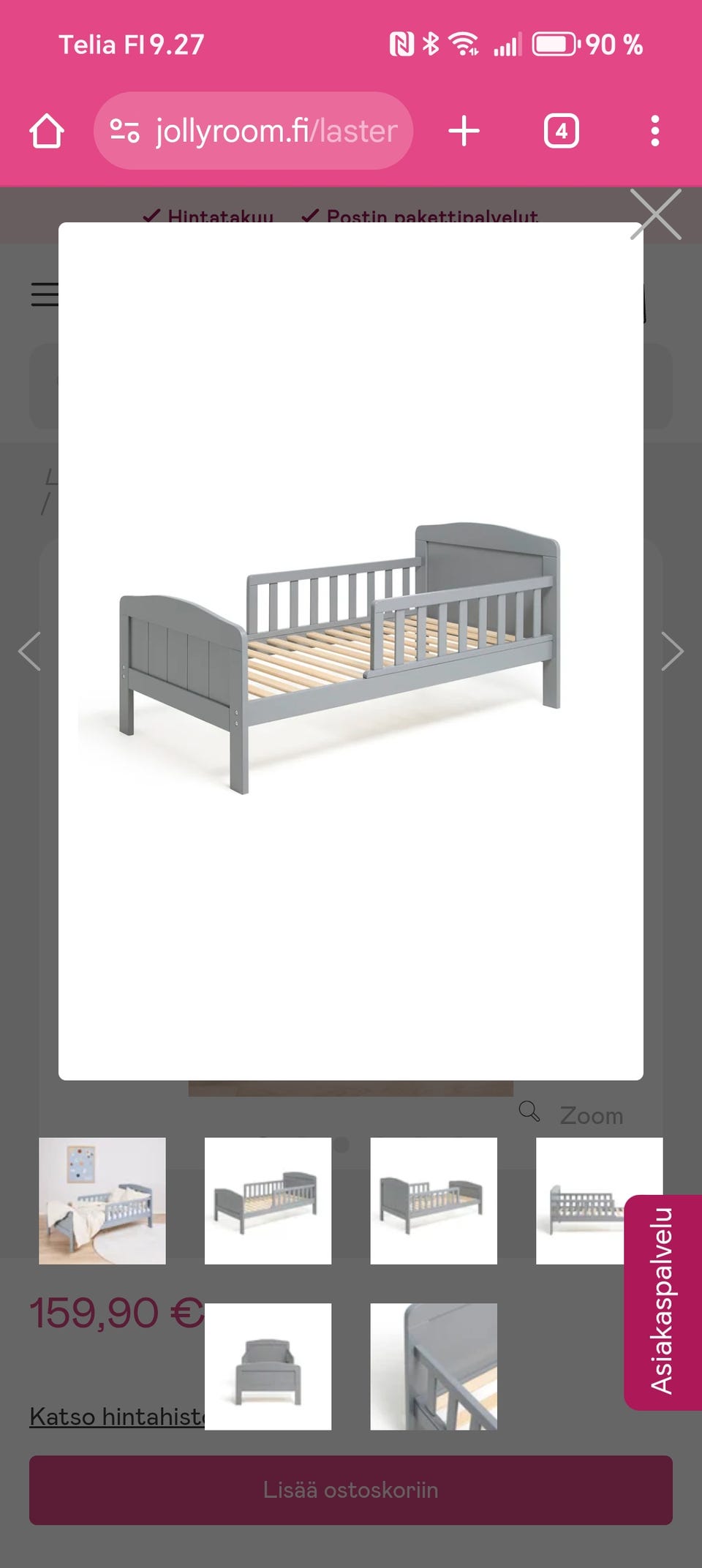This screenshot has height=1568, width=702.
Task: Select the thumbnail of bed with short rails
Action: (434, 1200)
